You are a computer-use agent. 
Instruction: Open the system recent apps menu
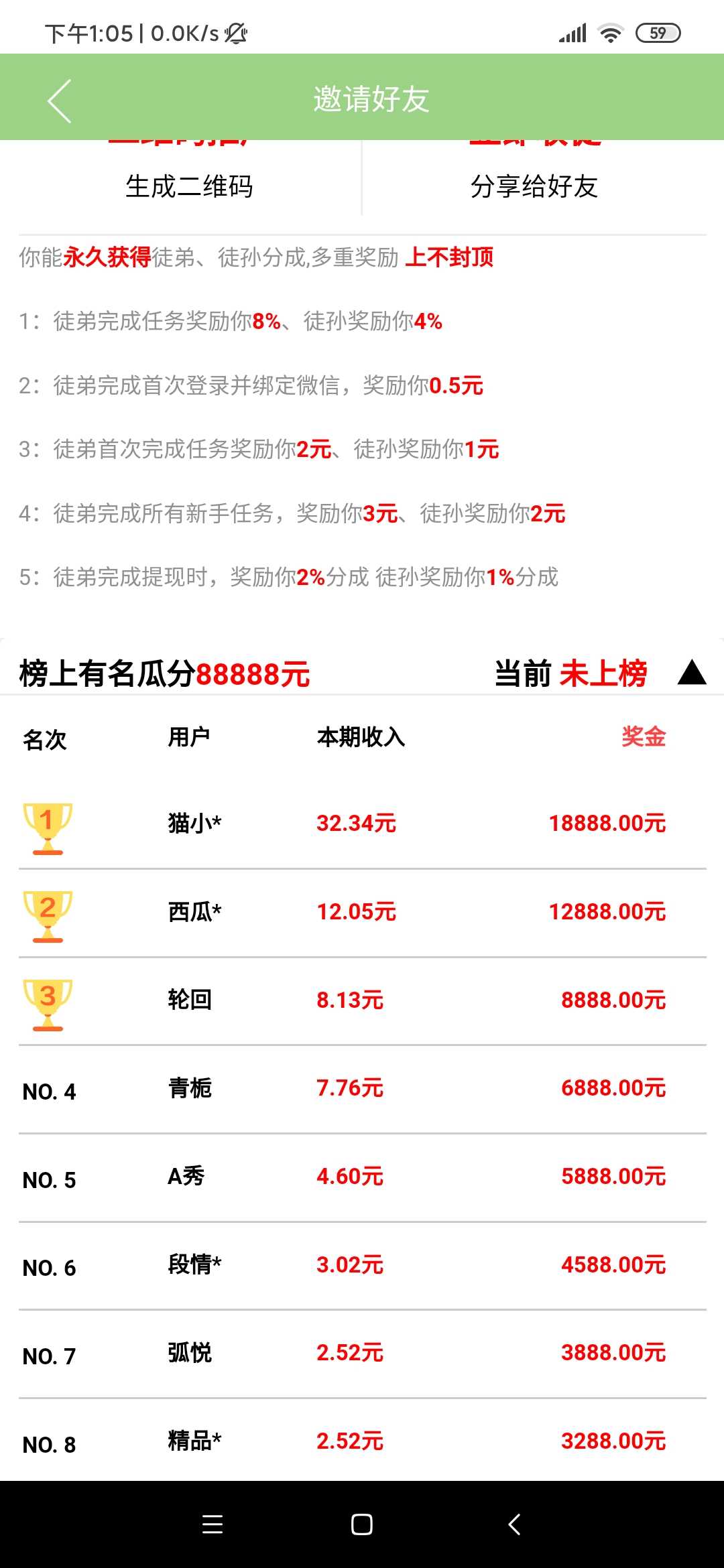click(213, 1524)
